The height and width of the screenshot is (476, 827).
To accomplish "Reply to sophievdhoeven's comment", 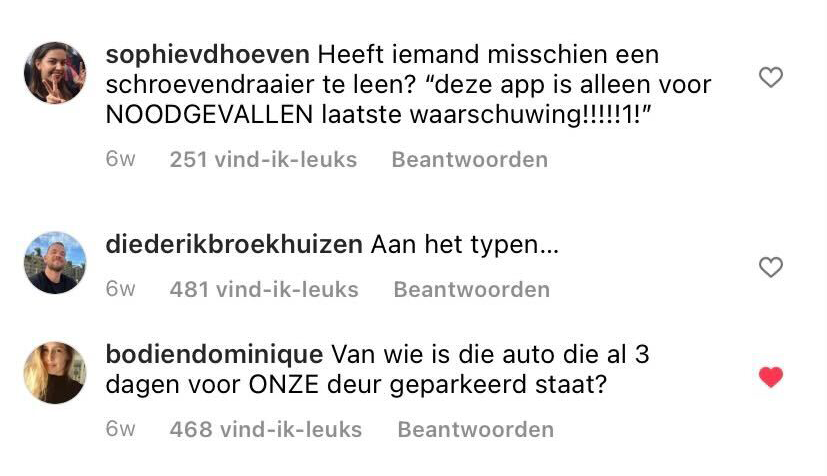I will 469,159.
